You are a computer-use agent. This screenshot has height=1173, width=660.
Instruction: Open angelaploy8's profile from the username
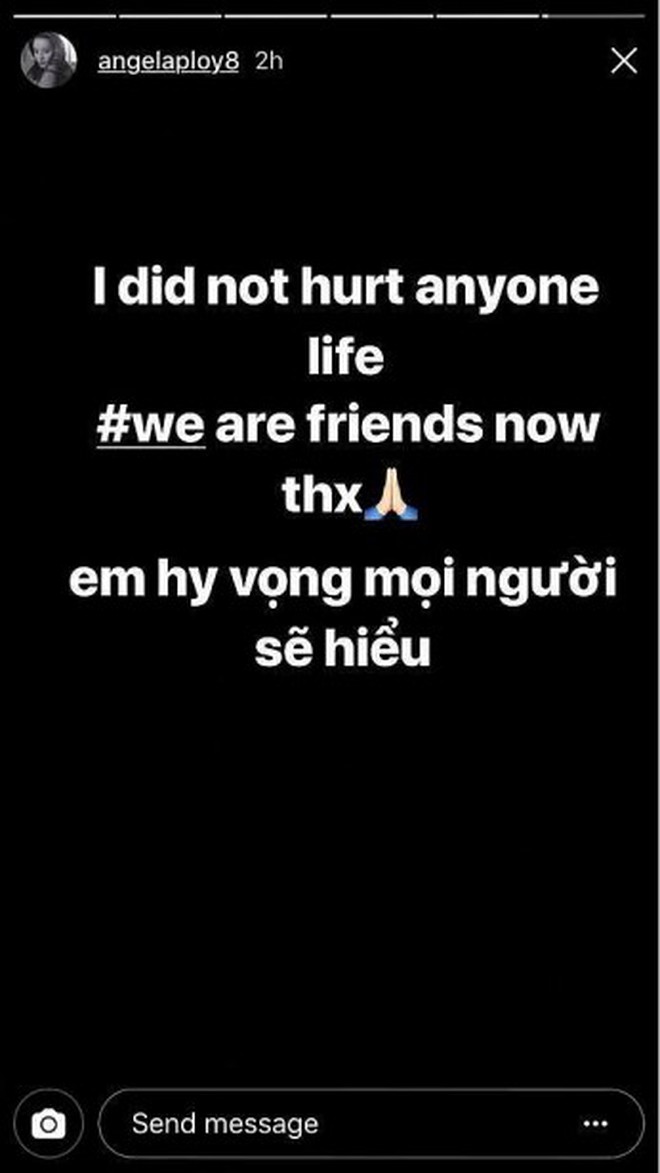coord(168,61)
